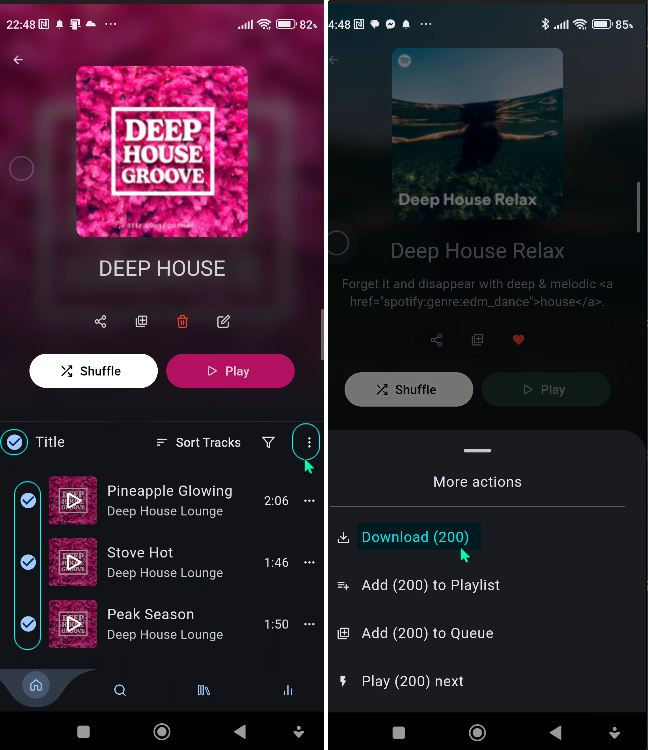Choose Add (200) to Queue

(x=427, y=633)
